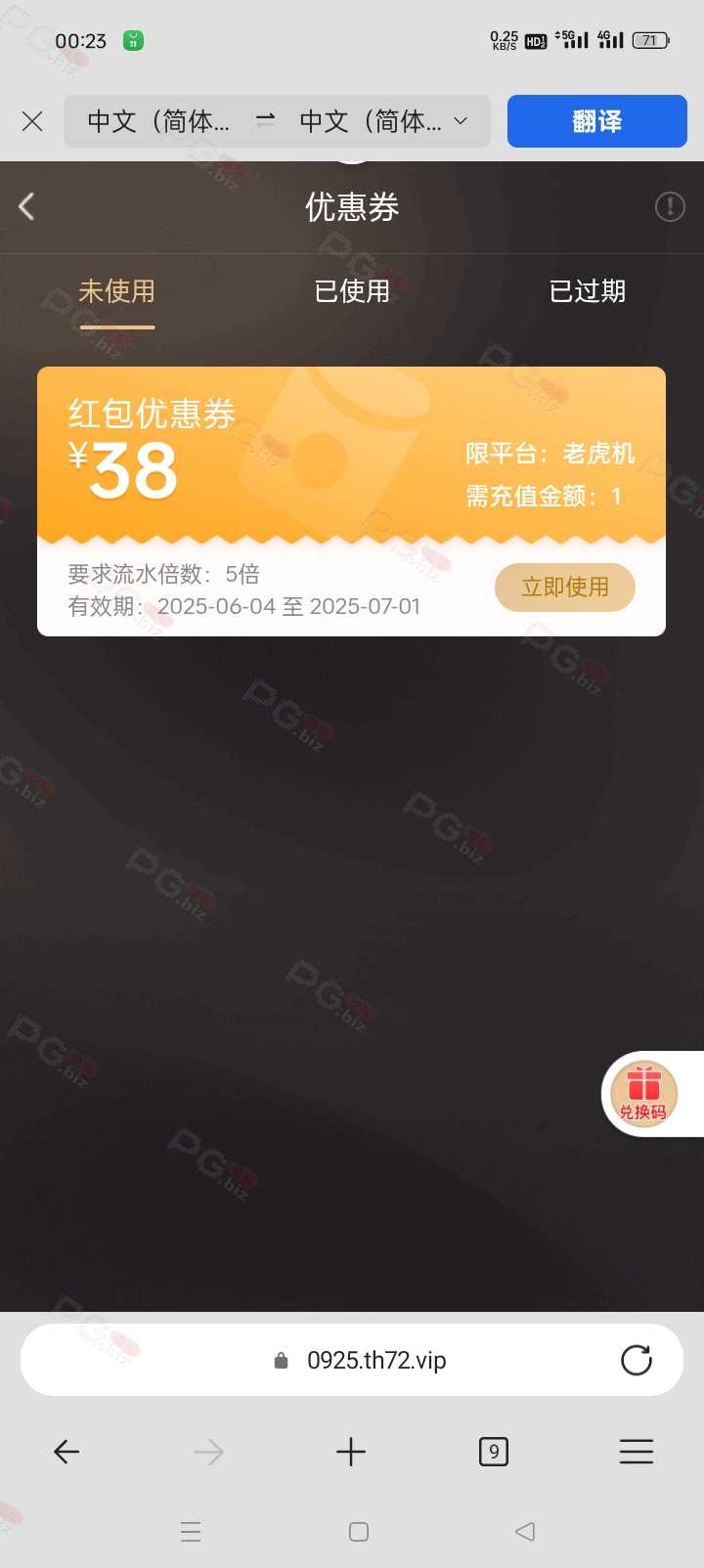Open the browser hamburger menu
Image resolution: width=704 pixels, height=1568 pixels.
coord(637,1452)
